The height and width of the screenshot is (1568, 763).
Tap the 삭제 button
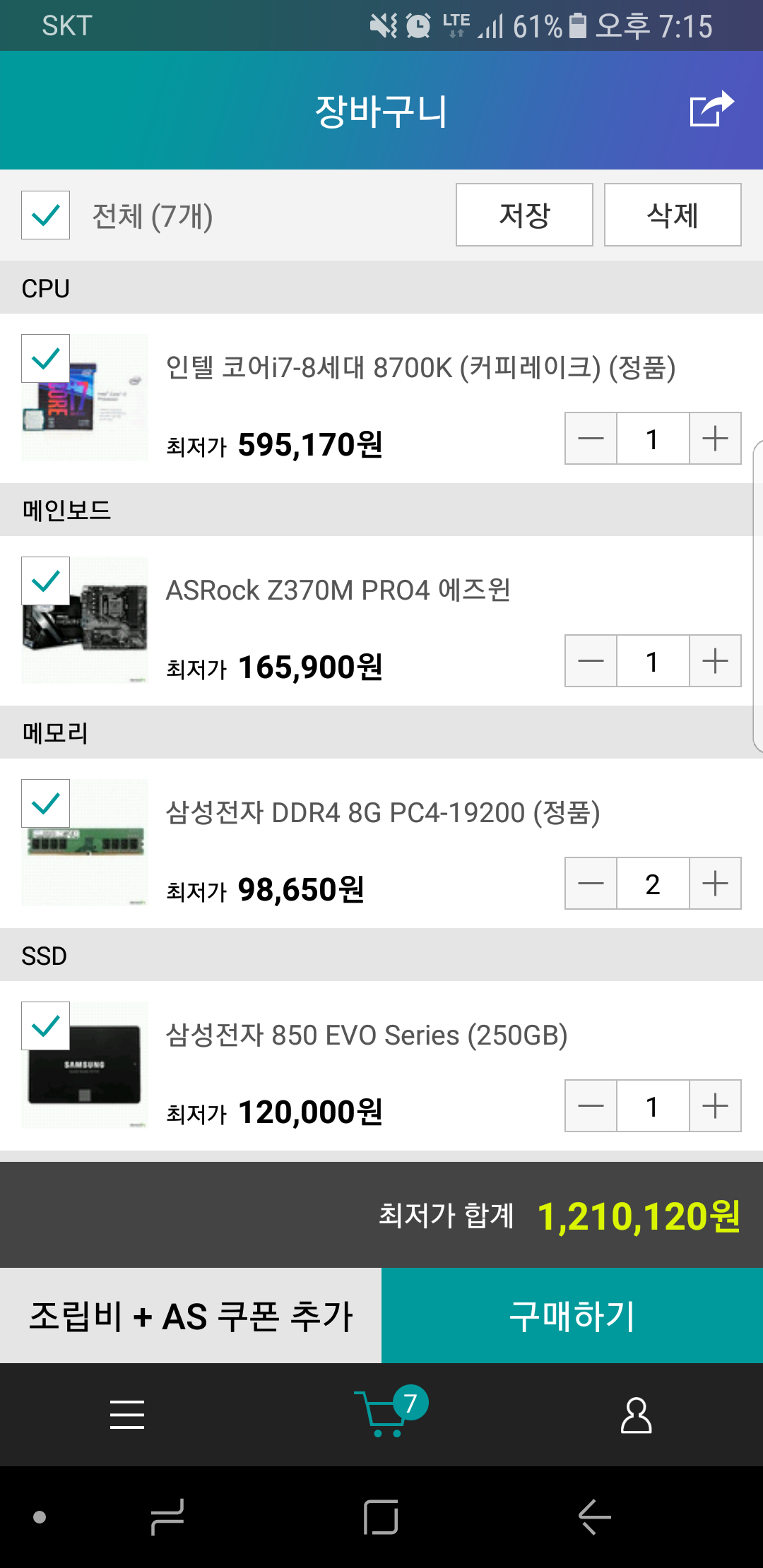[x=673, y=215]
